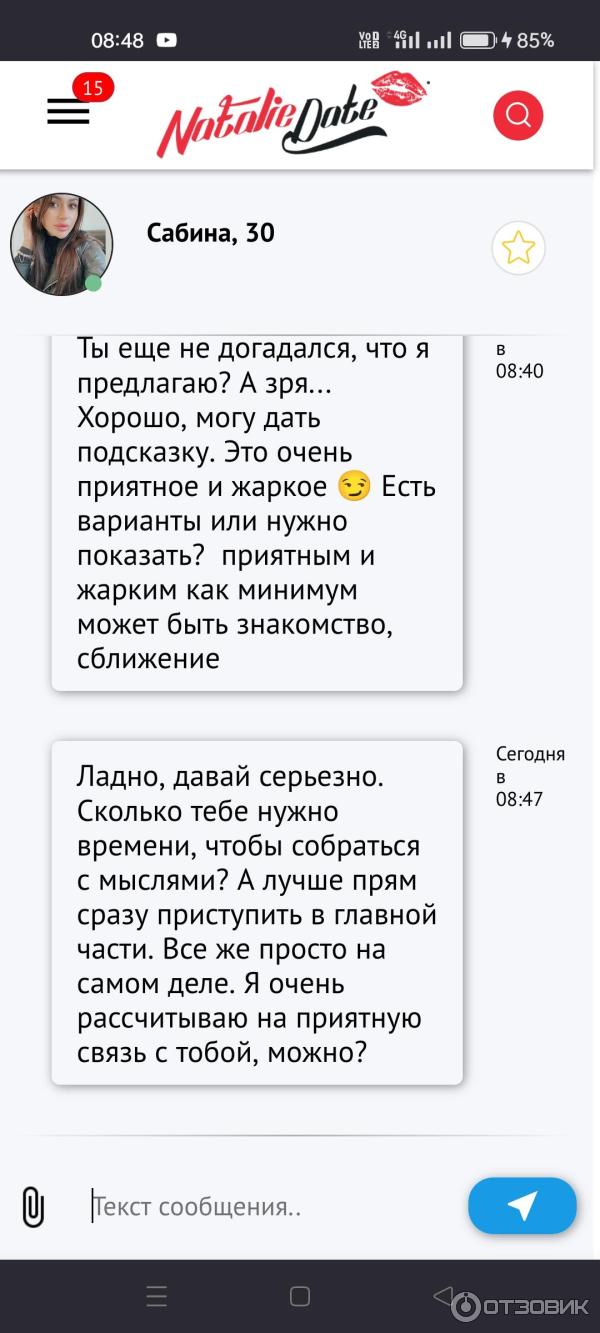Attach a file with the paperclip
The image size is (600, 1333).
tap(33, 1207)
